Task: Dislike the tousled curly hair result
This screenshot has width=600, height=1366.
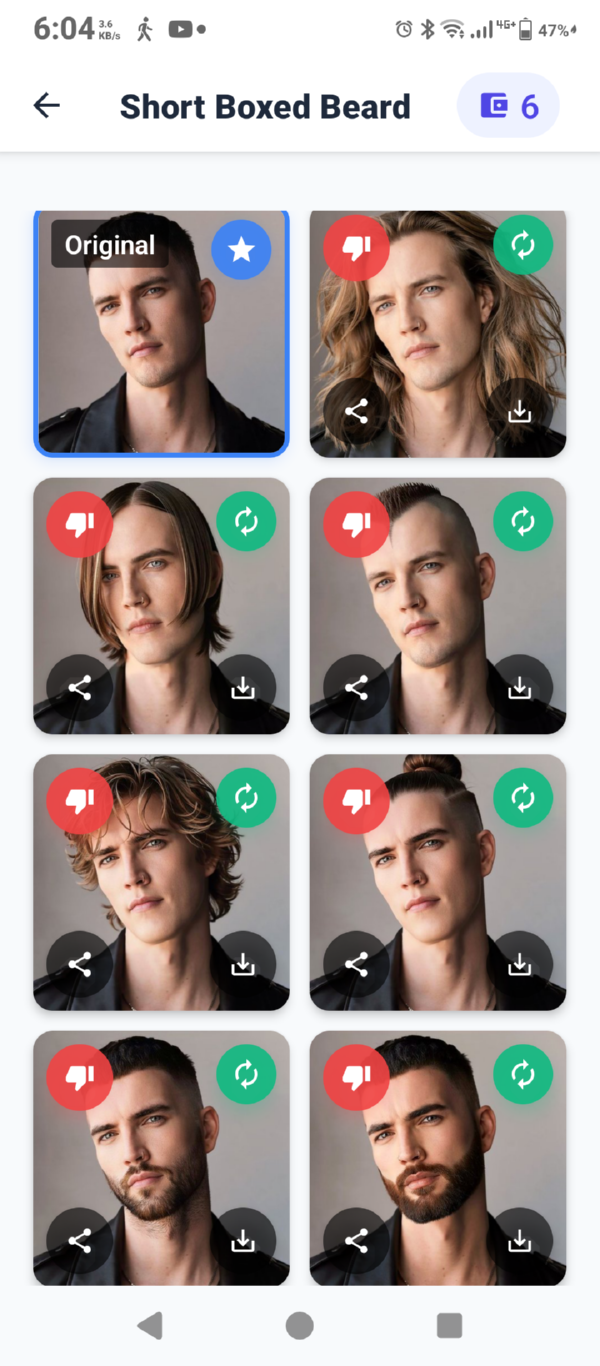Action: (x=79, y=799)
